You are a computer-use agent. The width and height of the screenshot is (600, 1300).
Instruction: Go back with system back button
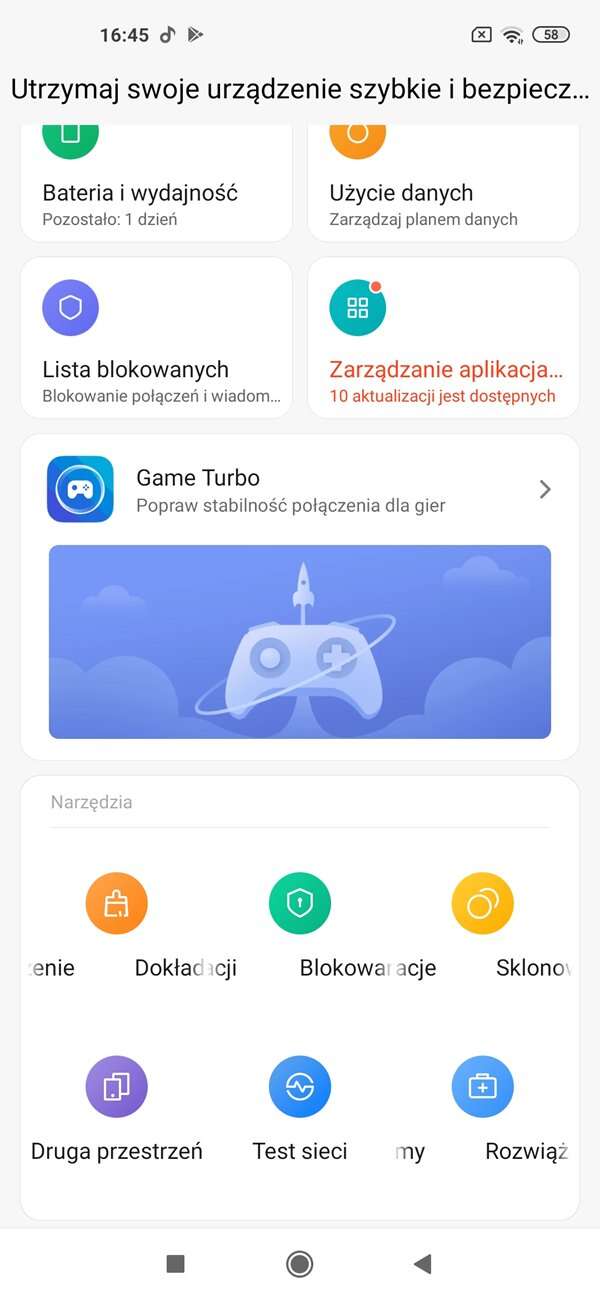tap(422, 1264)
